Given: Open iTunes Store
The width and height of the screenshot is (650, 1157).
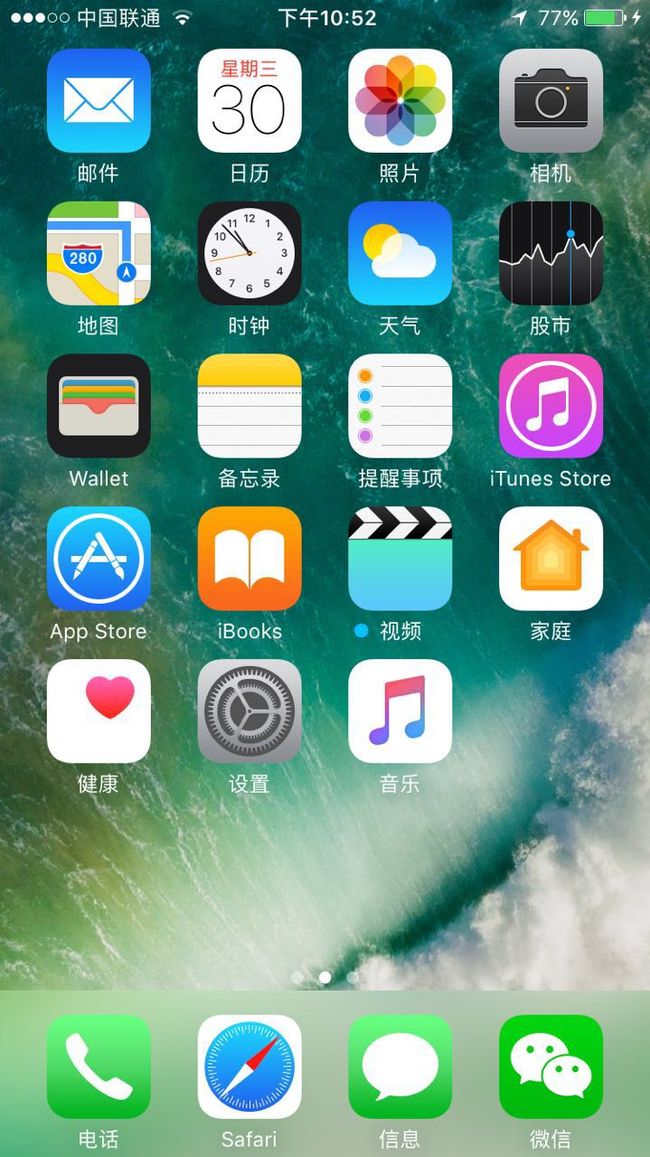Looking at the screenshot, I should coord(551,406).
